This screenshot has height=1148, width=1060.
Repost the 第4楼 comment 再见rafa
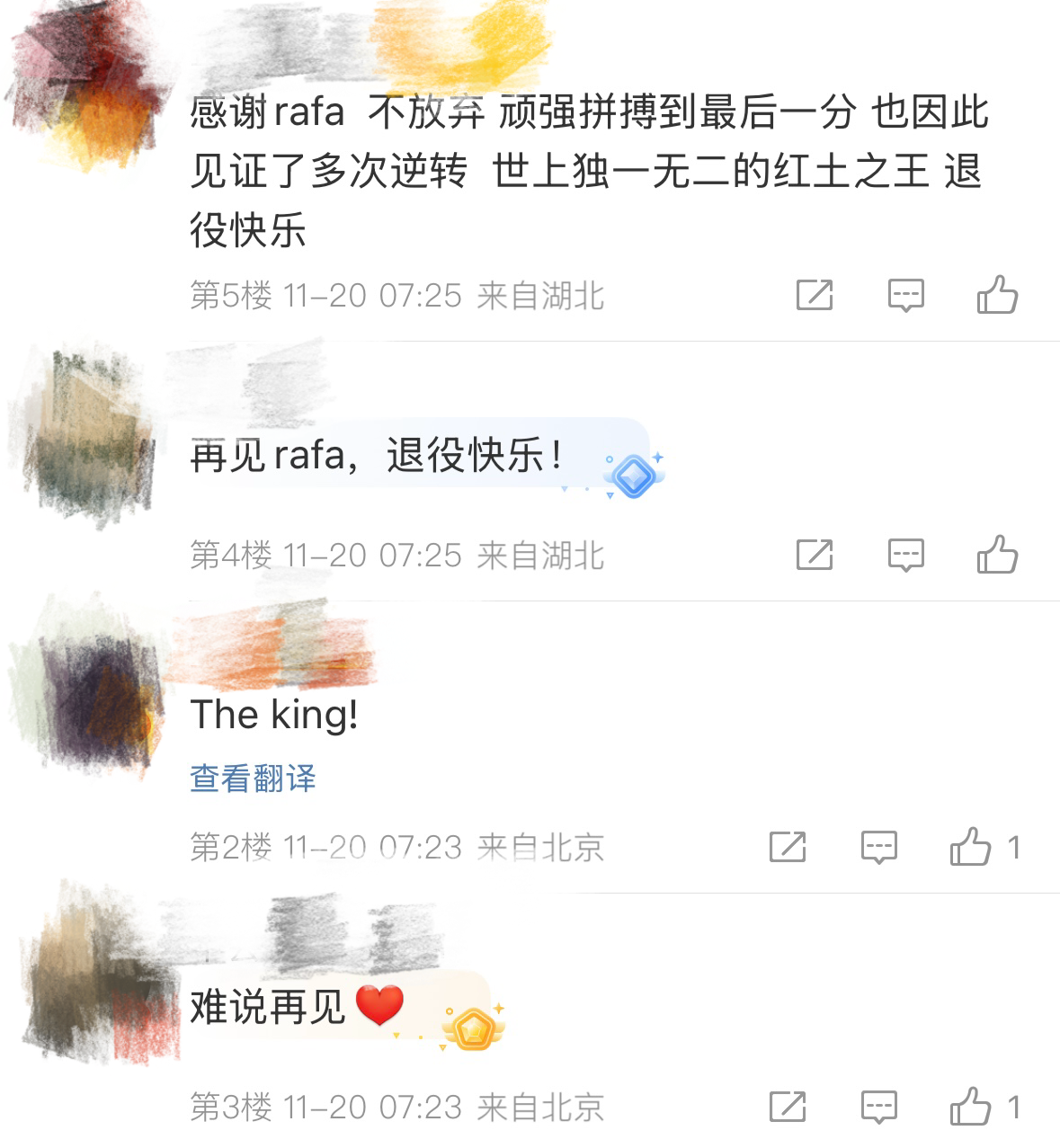(x=815, y=555)
